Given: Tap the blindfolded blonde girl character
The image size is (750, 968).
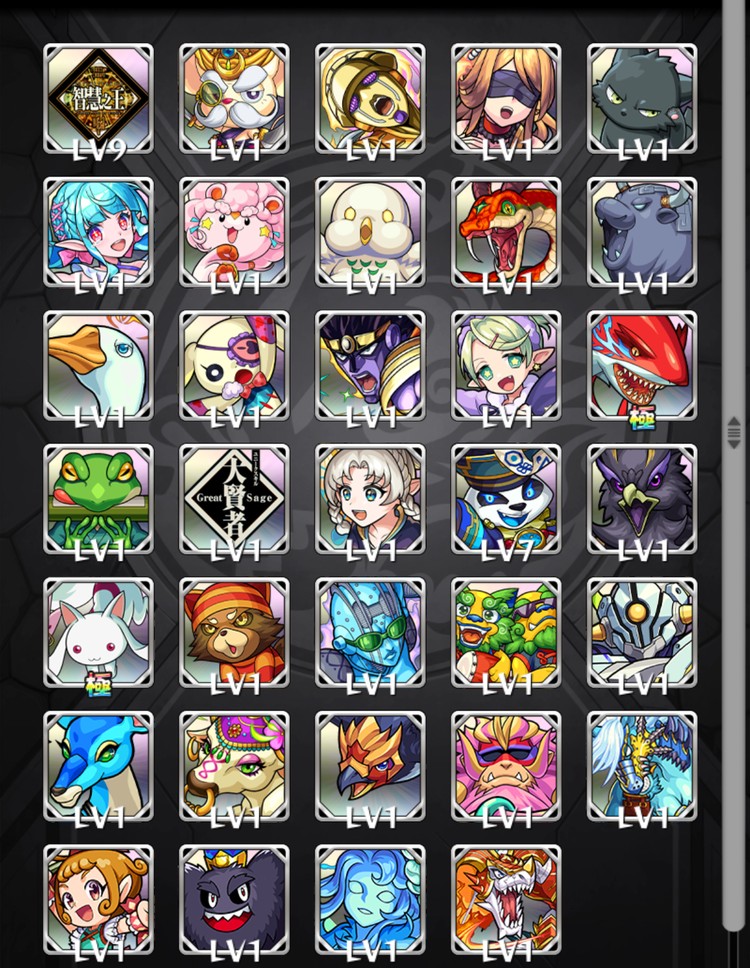Looking at the screenshot, I should (x=506, y=98).
